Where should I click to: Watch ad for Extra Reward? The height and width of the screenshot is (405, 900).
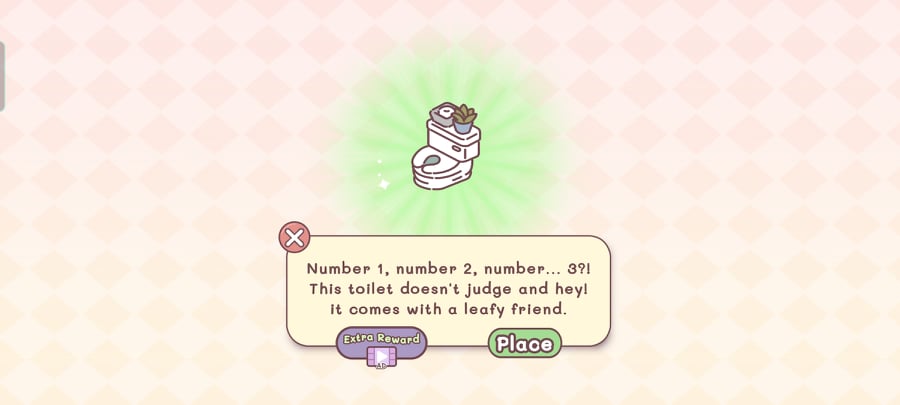pyautogui.click(x=381, y=343)
